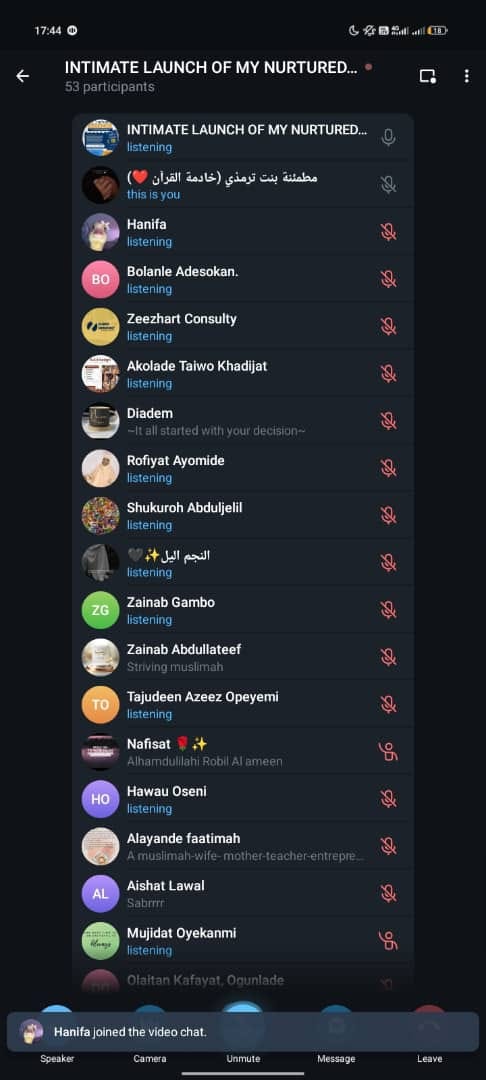This screenshot has height=1080, width=486.
Task: Open the overflow menu in the header
Action: pos(467,76)
